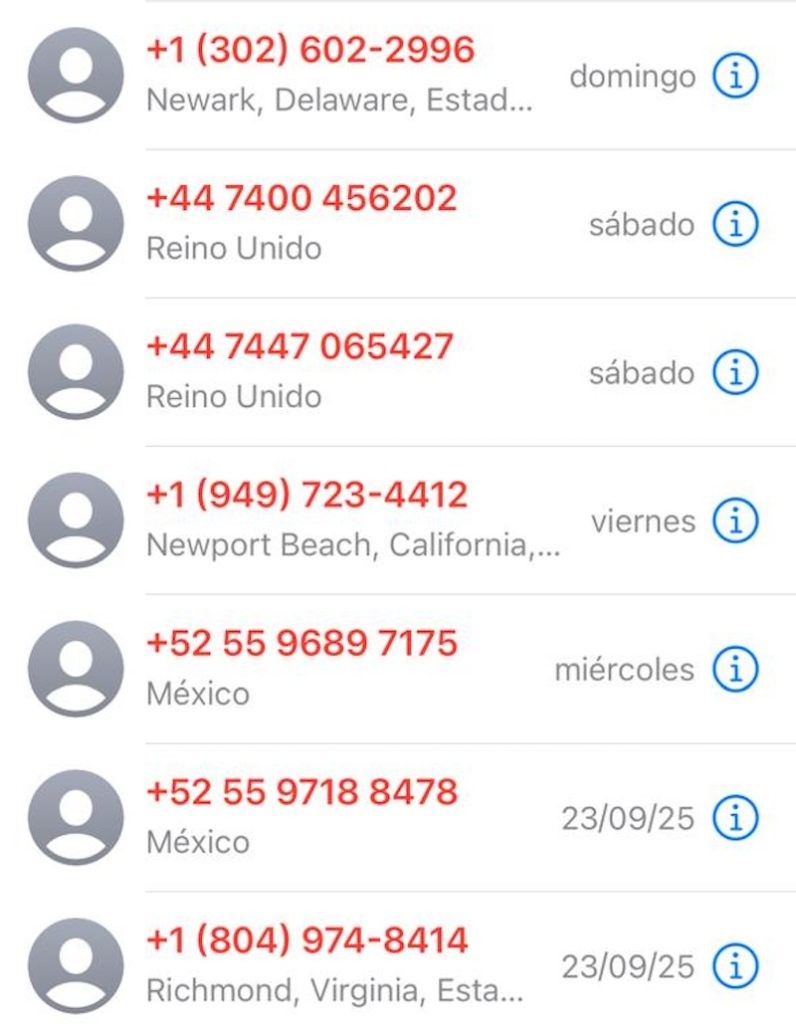View info for +44 7447 065427
Viewport: 796px width, 1024px height.
click(x=735, y=373)
